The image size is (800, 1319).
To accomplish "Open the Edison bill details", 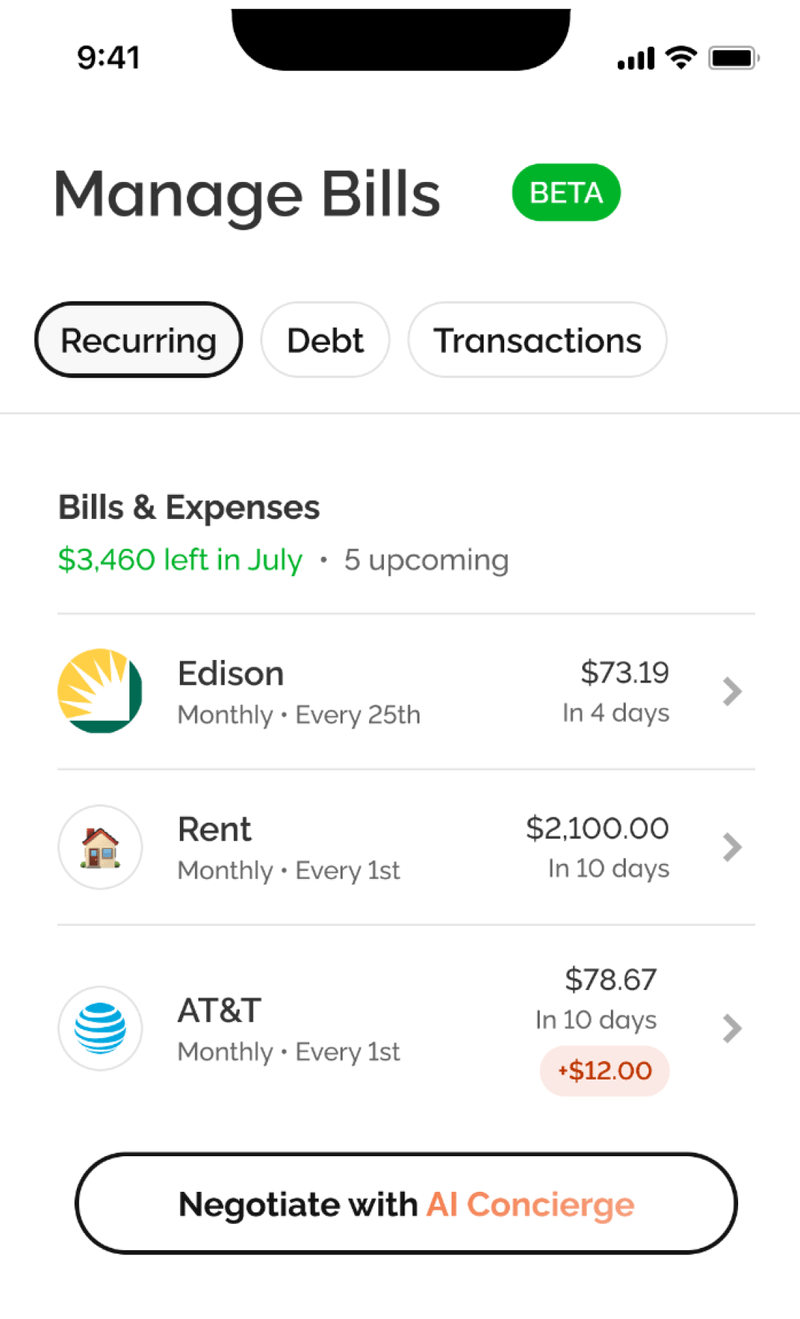I will [405, 691].
